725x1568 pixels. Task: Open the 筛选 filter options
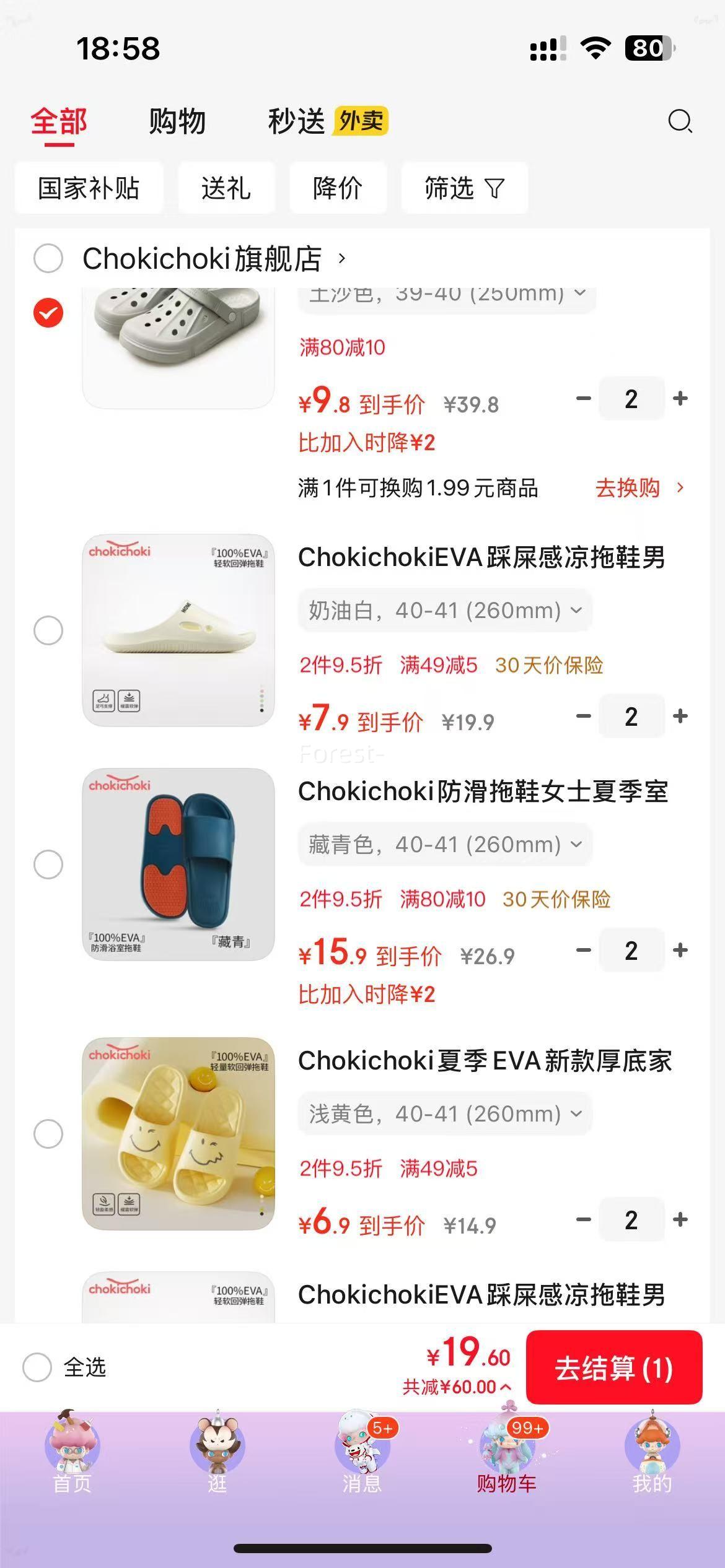point(464,189)
